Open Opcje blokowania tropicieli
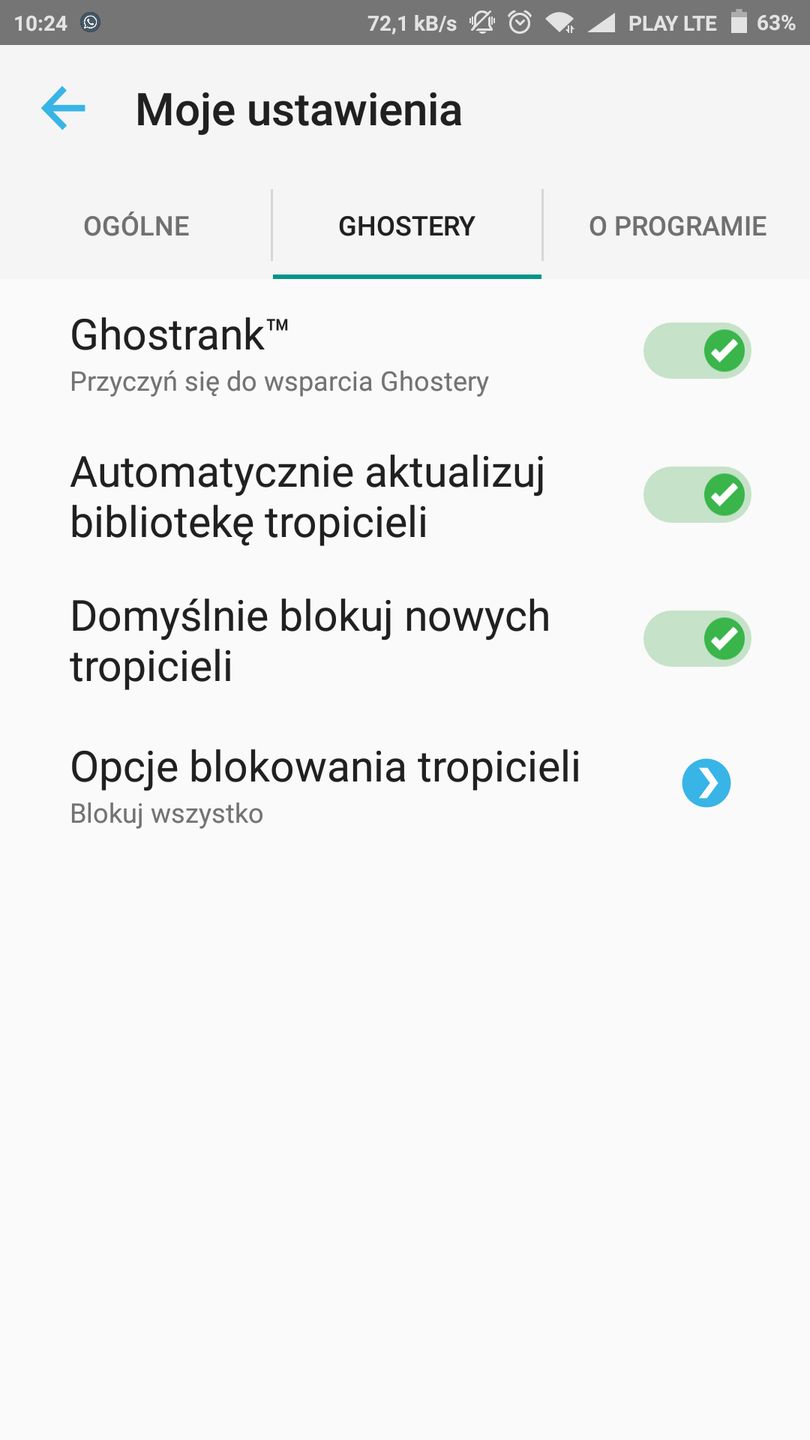Image resolution: width=810 pixels, height=1440 pixels. tap(324, 768)
